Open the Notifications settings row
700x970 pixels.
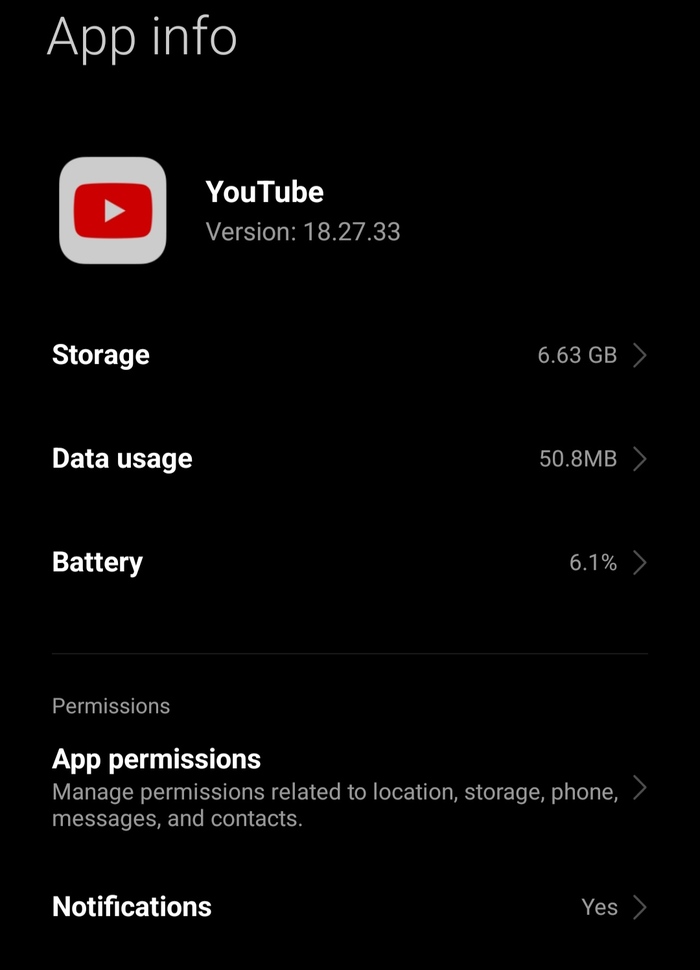click(349, 907)
